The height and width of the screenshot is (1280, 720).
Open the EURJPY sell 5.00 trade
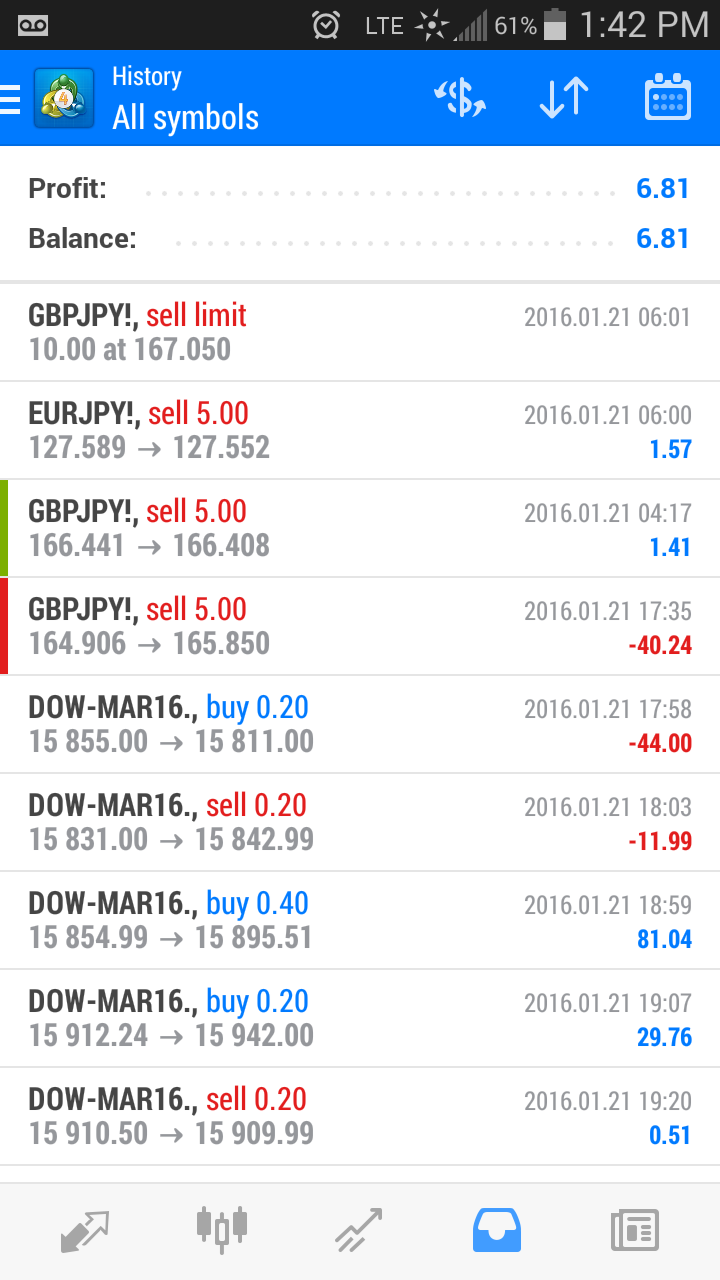tap(360, 431)
